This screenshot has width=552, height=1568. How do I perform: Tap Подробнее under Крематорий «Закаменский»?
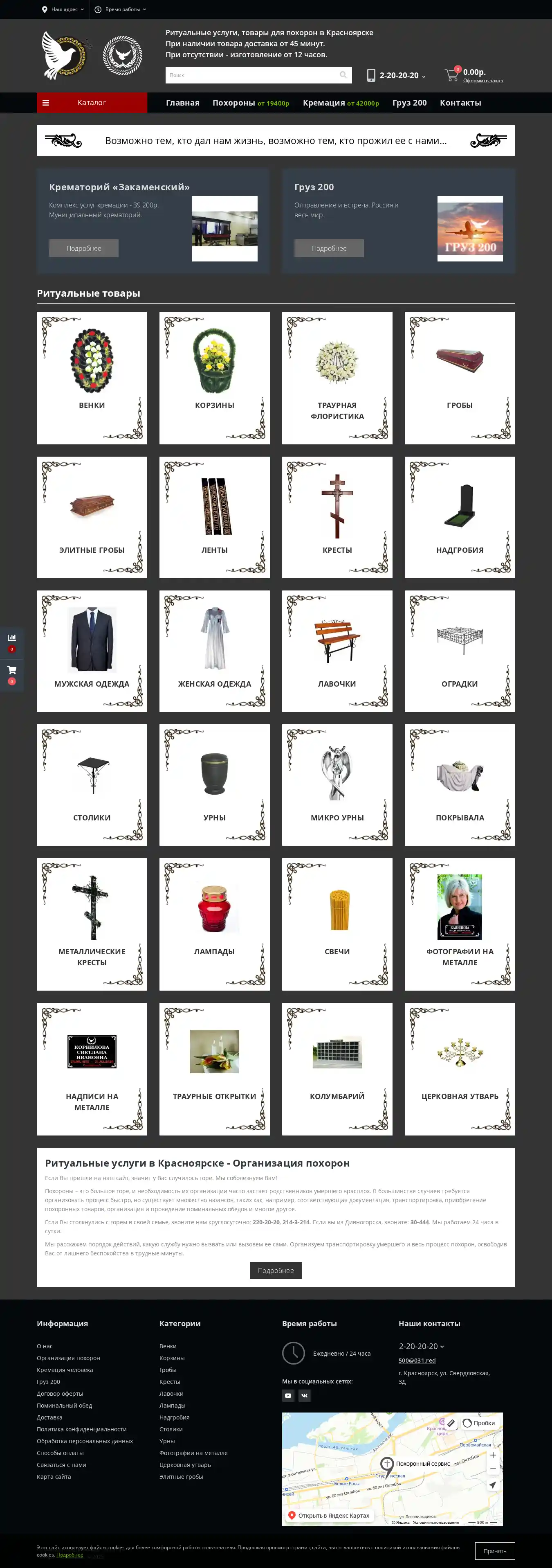[x=84, y=248]
